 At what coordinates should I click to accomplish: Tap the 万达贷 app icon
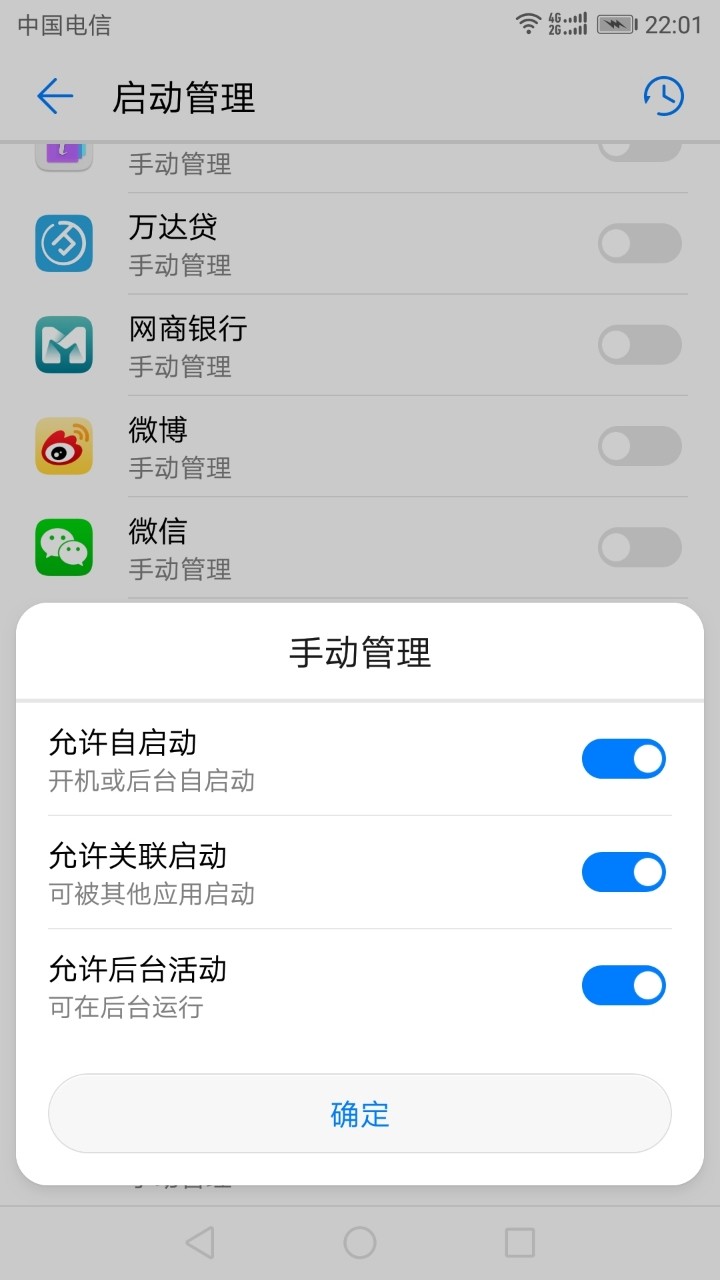[63, 243]
